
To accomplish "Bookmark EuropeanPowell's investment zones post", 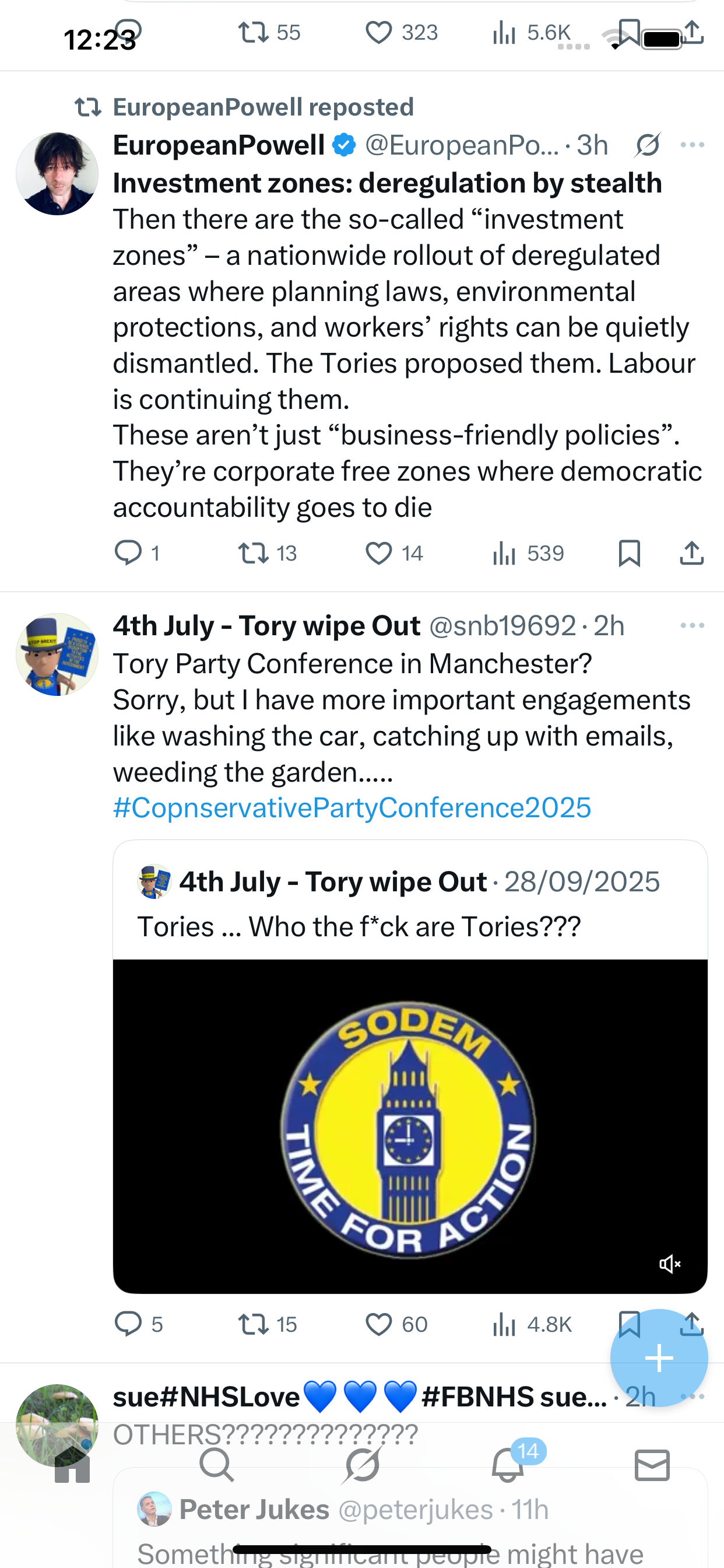I will (x=629, y=554).
